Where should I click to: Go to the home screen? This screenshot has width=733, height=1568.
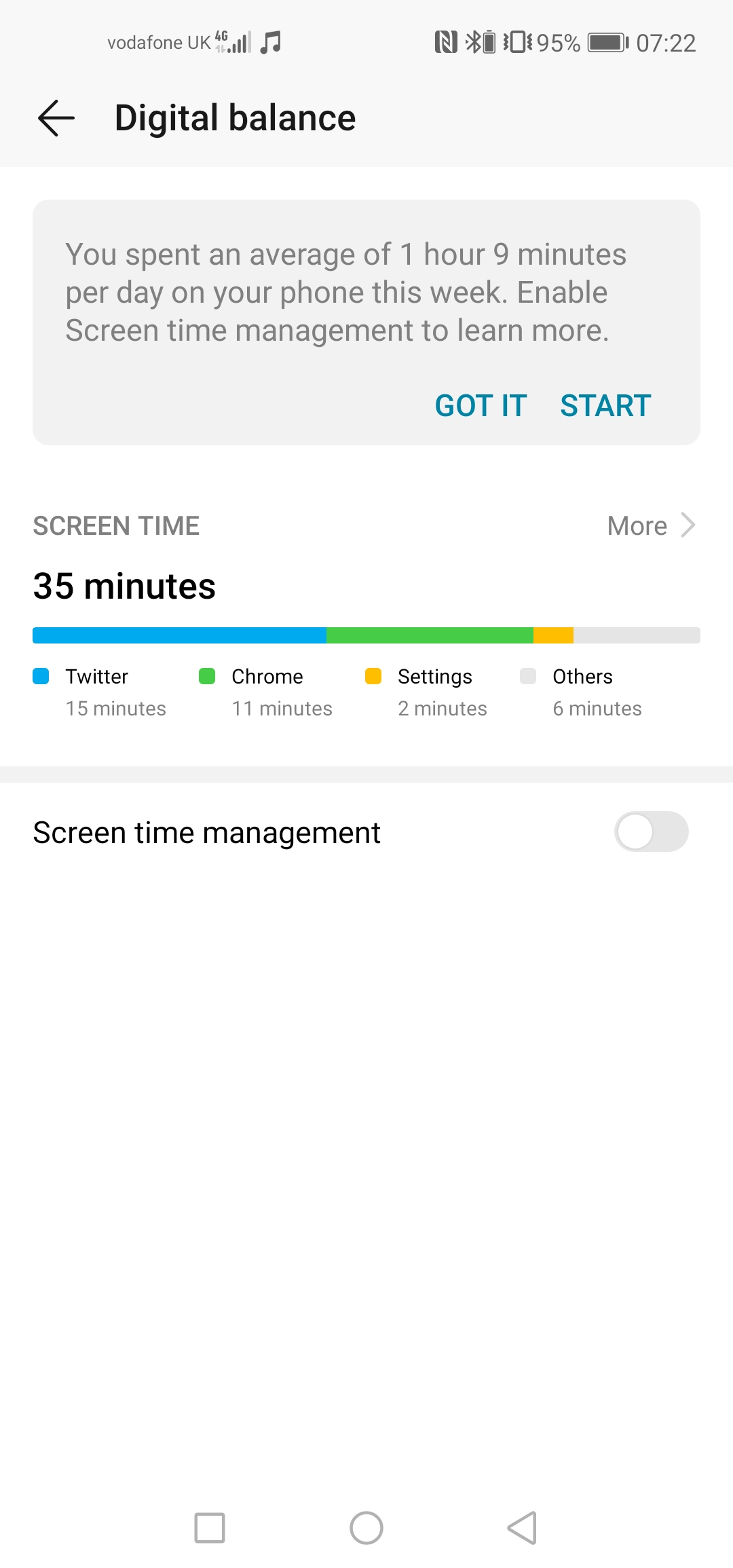(x=366, y=1528)
